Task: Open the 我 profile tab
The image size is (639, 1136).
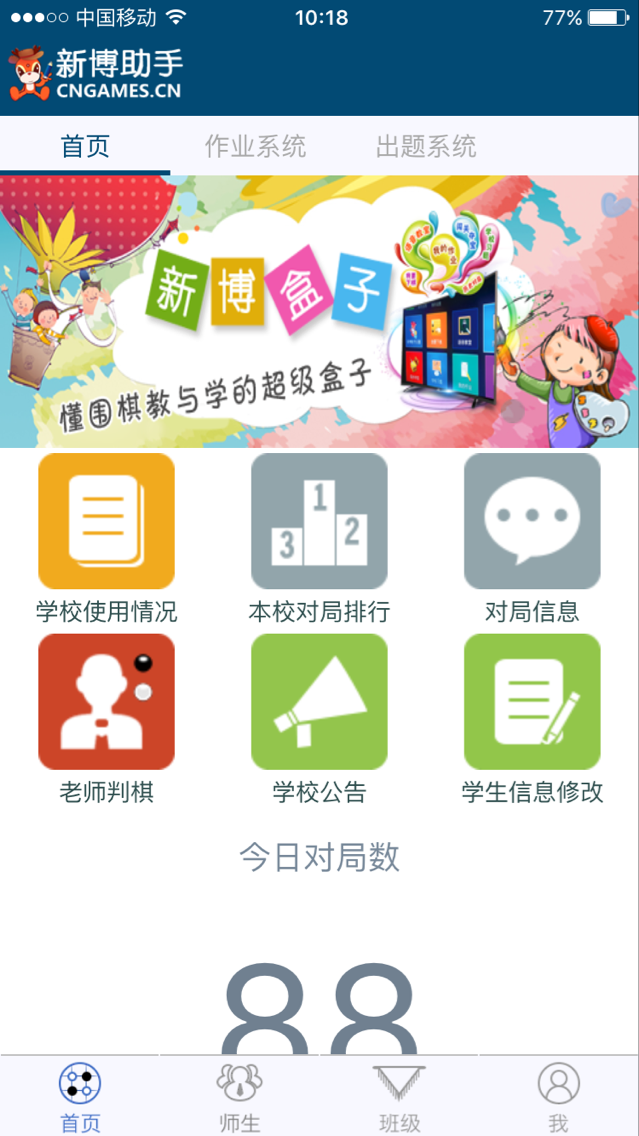Action: (x=558, y=1097)
